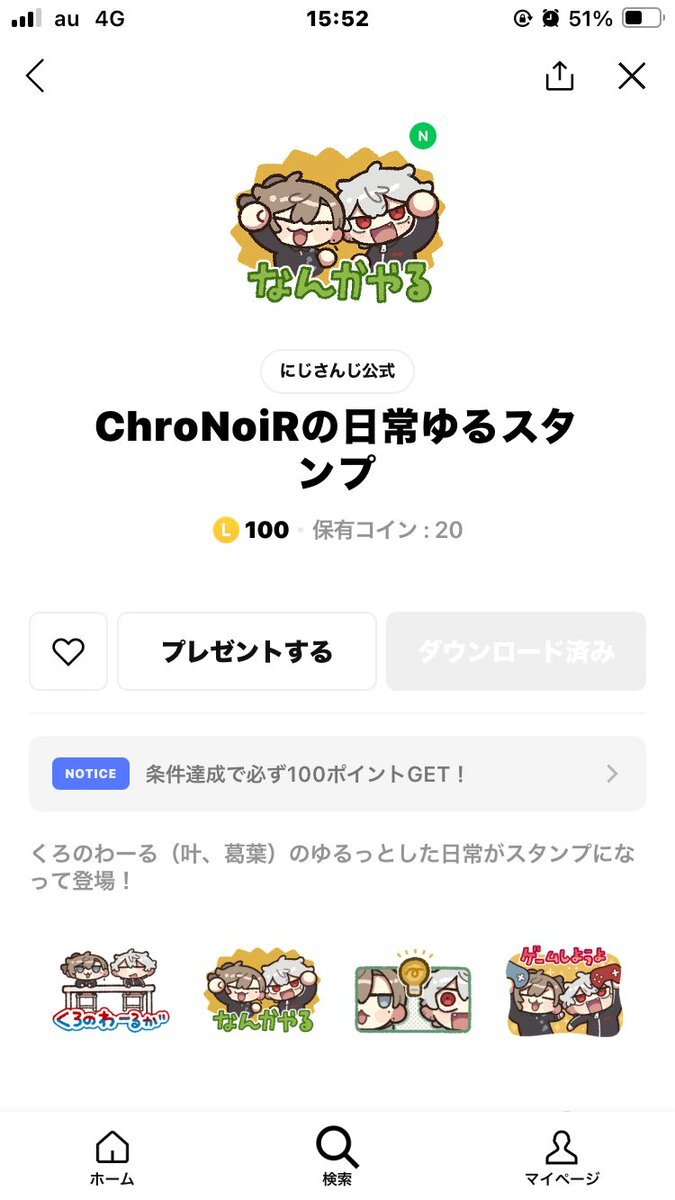Share this sticker set
The height and width of the screenshot is (1200, 675).
559,76
